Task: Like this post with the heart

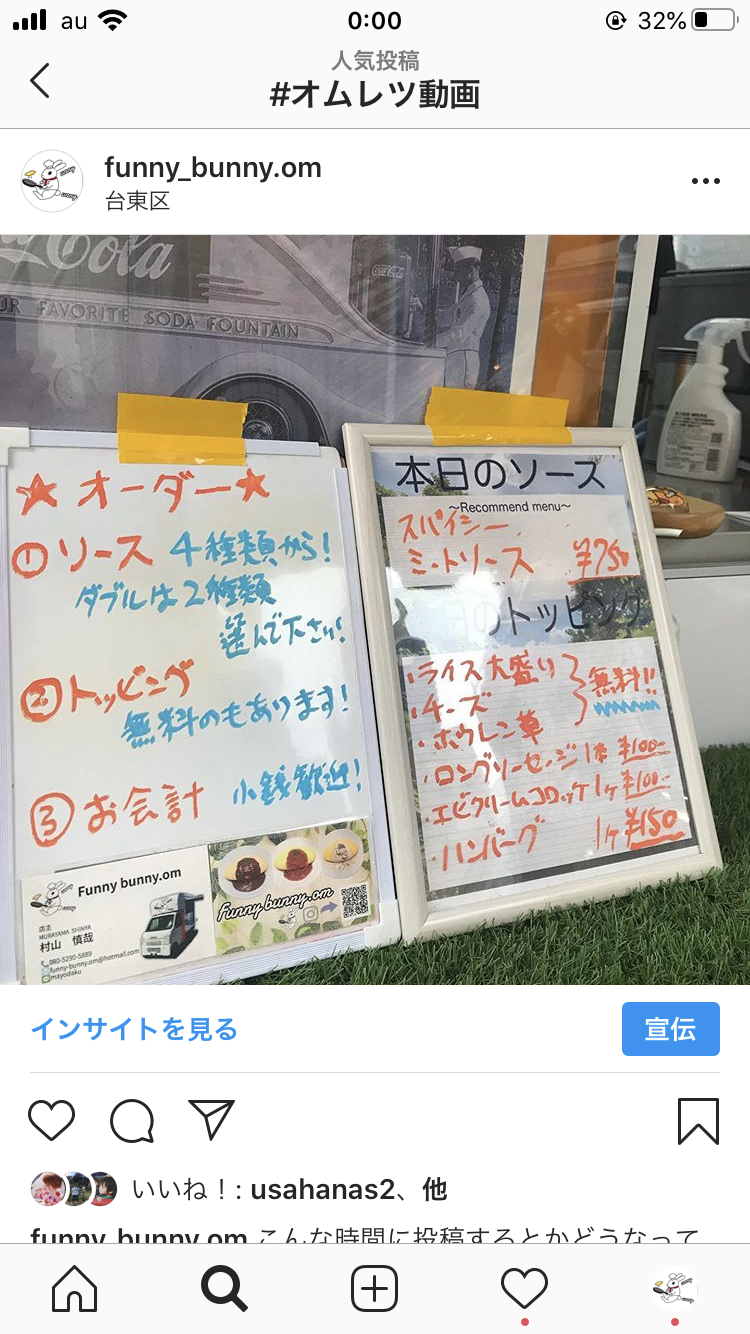Action: (x=52, y=1121)
